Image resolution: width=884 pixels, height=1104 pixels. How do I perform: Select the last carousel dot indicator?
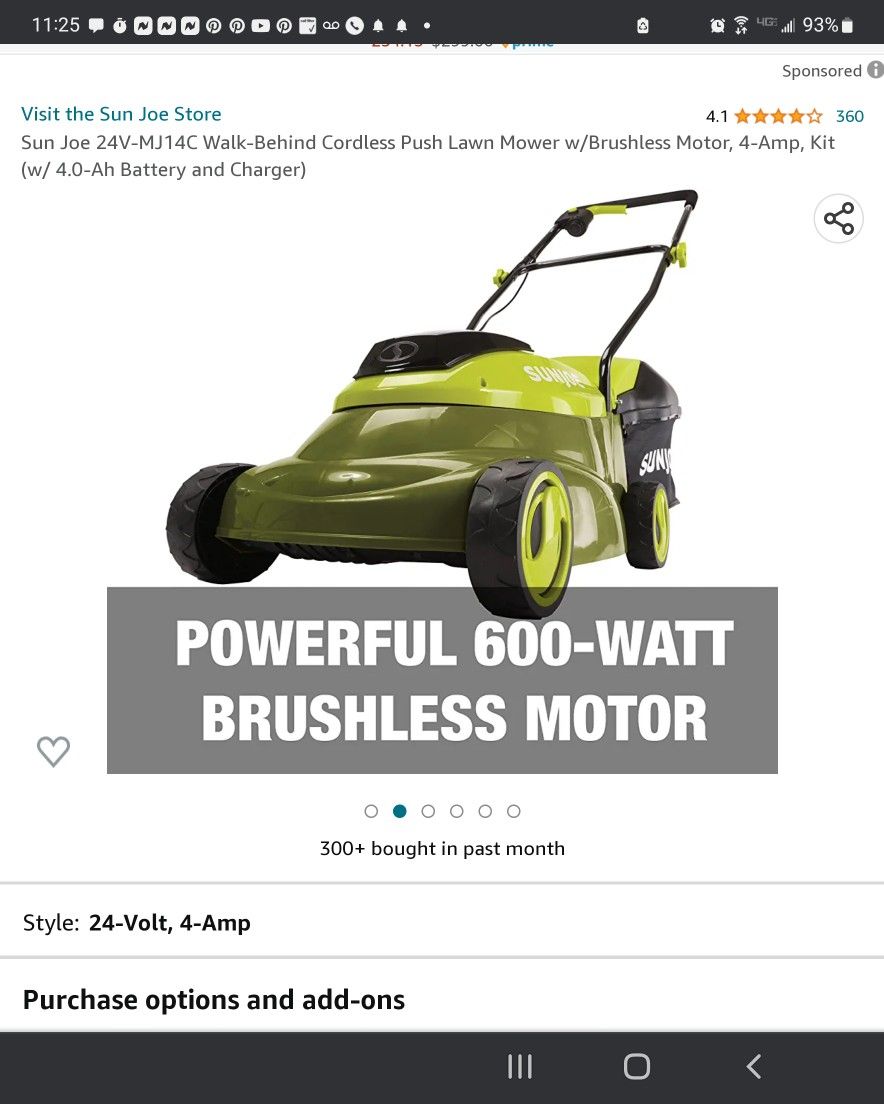click(513, 811)
